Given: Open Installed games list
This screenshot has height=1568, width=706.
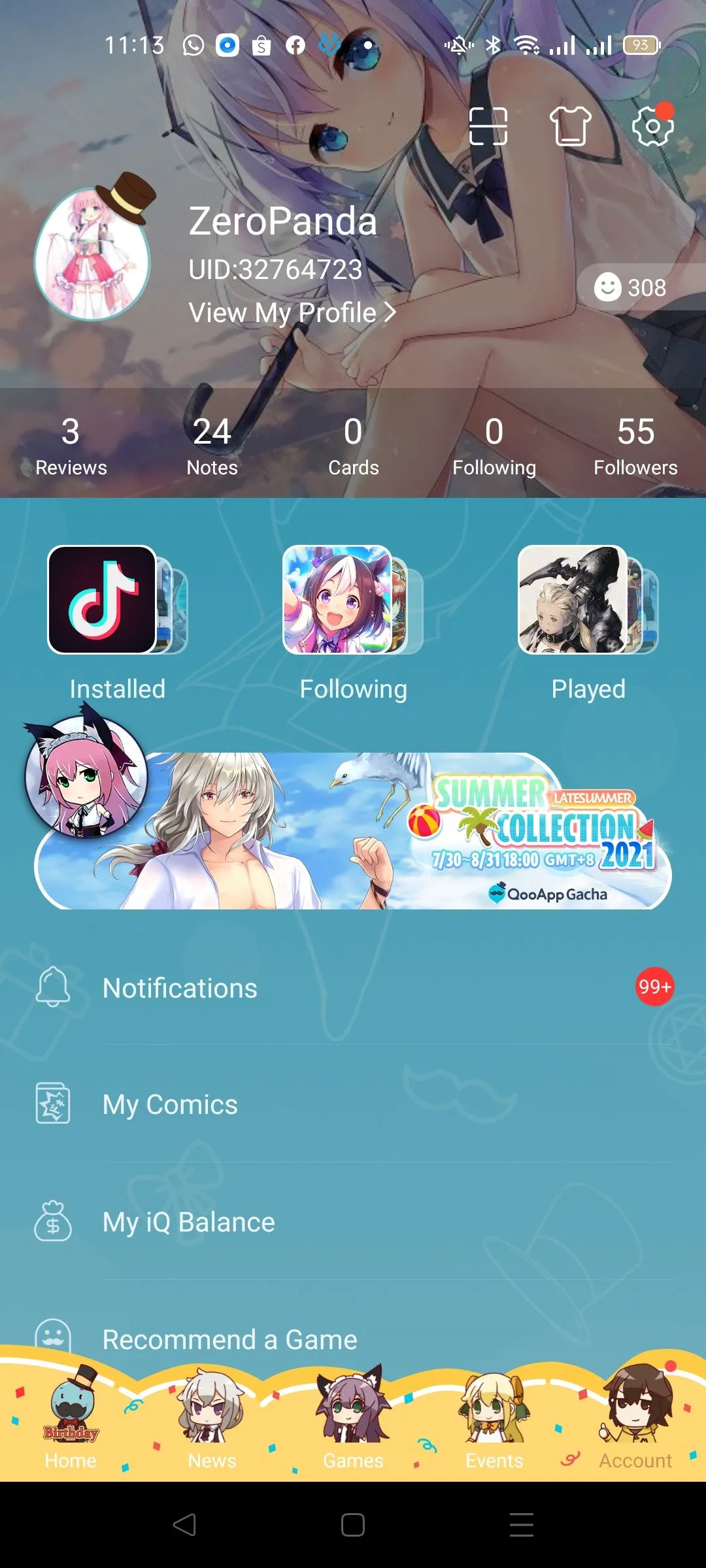Looking at the screenshot, I should click(x=118, y=621).
